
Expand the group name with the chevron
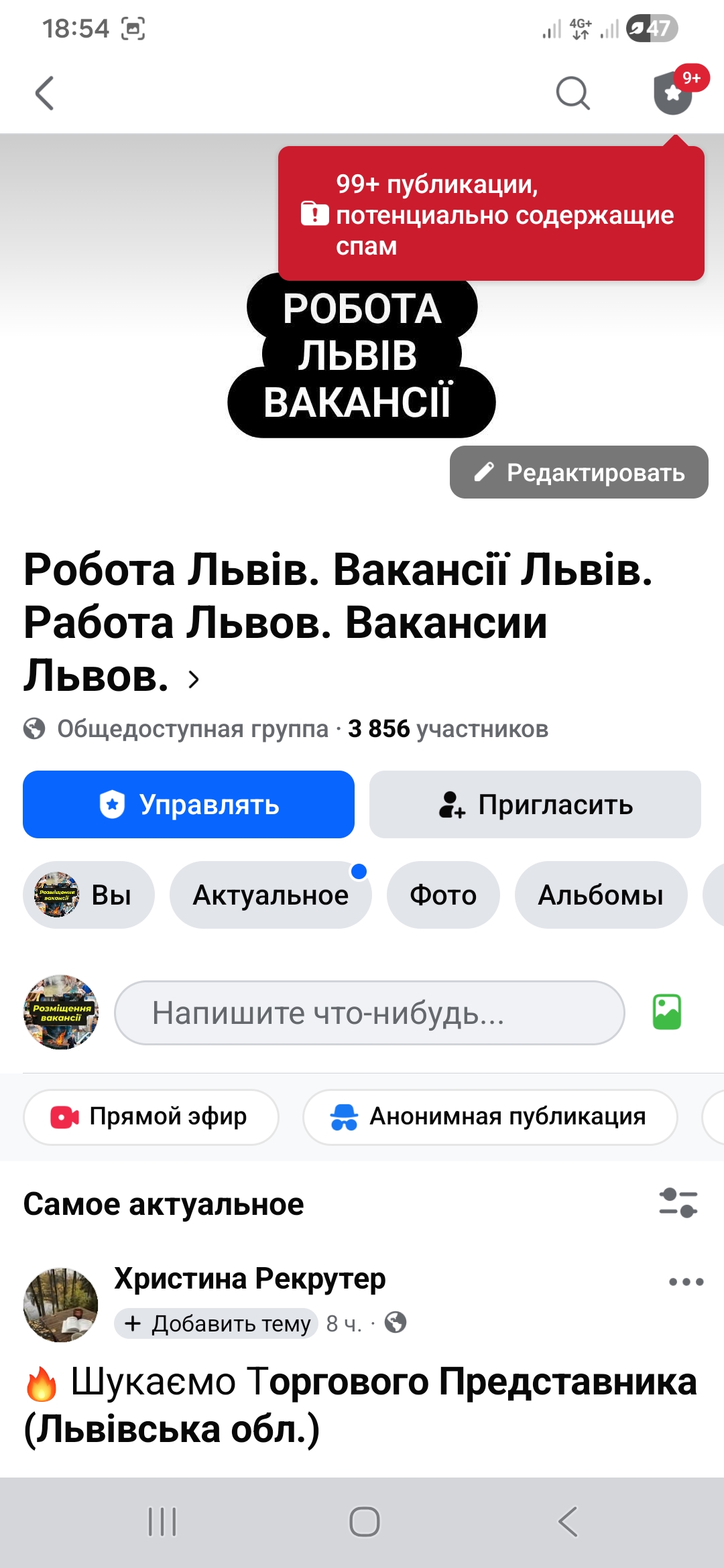click(x=194, y=680)
